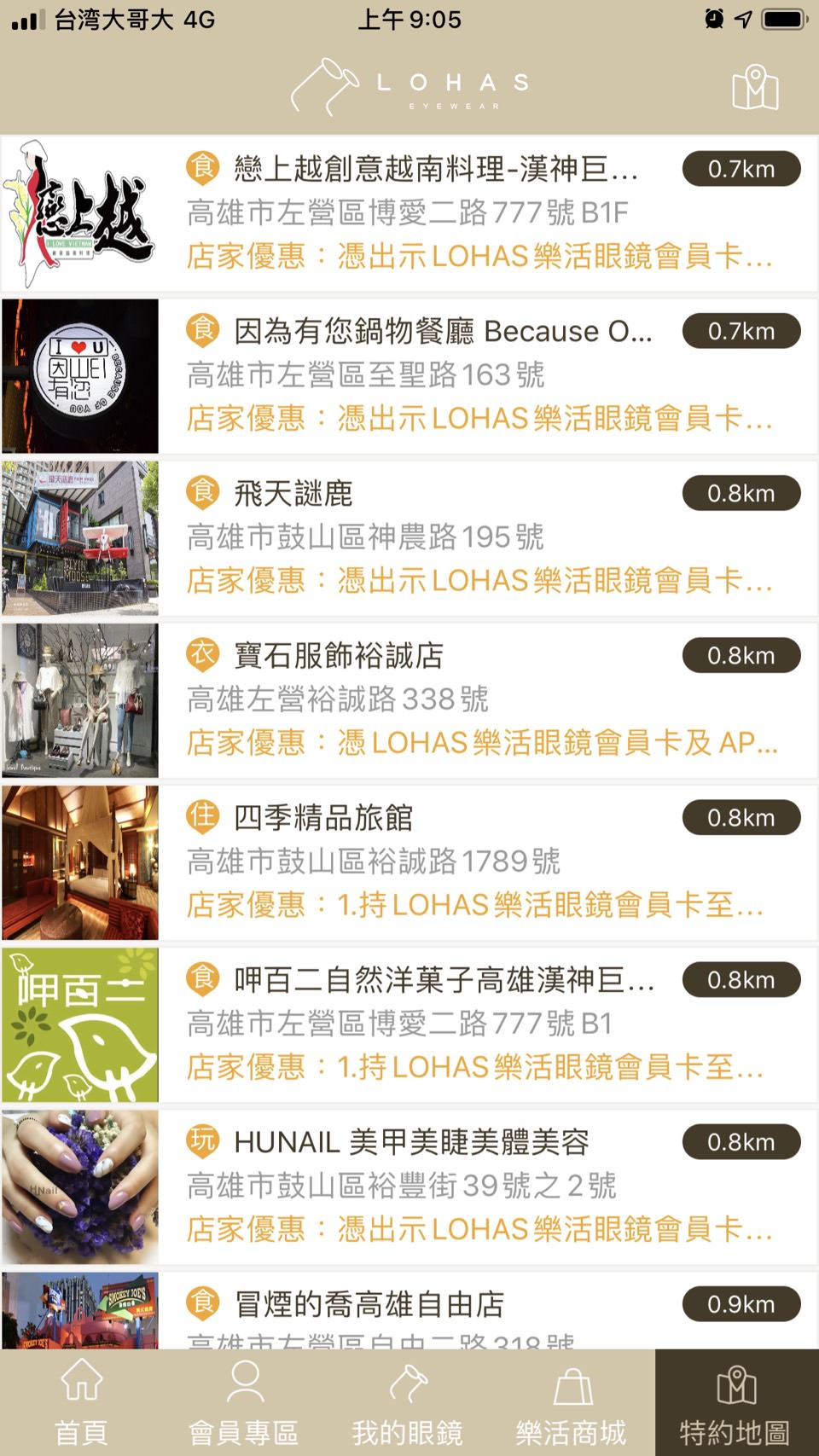Tap the 特約地圖 tab
Image resolution: width=819 pixels, height=1456 pixels.
click(735, 1403)
